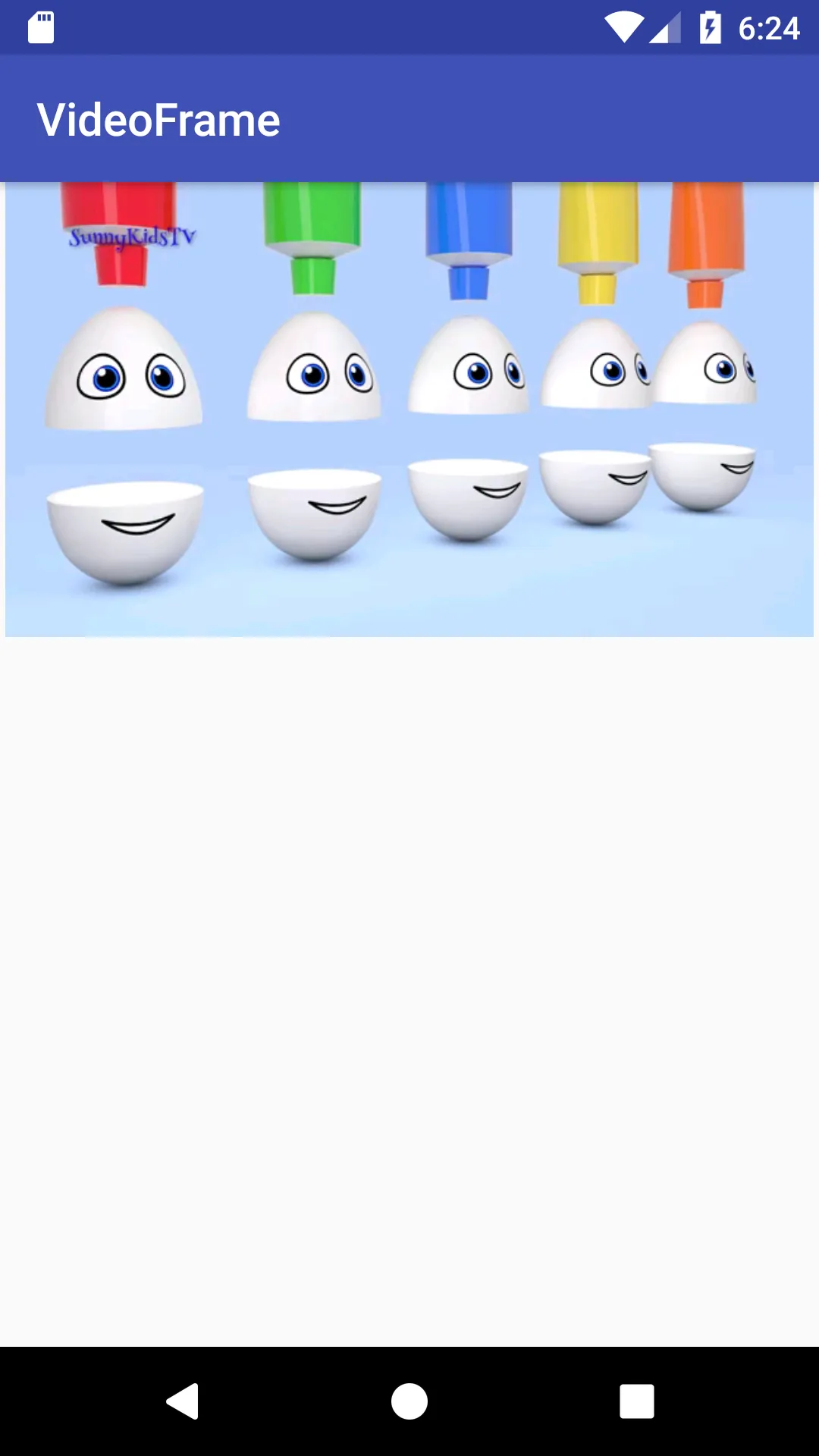Image resolution: width=819 pixels, height=1456 pixels.
Task: Go back using the navigation bar
Action: [x=183, y=1401]
